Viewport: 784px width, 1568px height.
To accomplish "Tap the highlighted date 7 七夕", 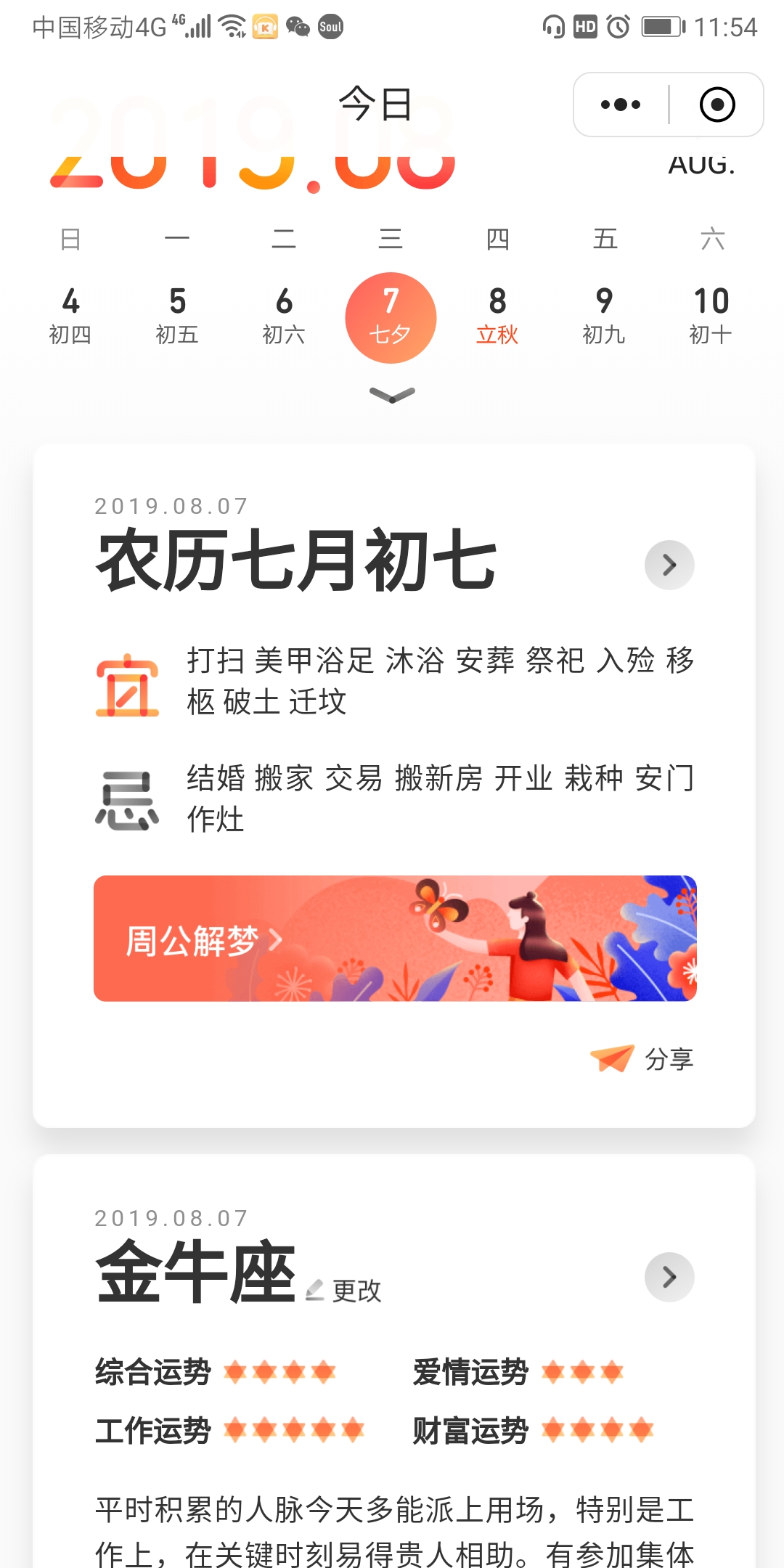I will [391, 318].
